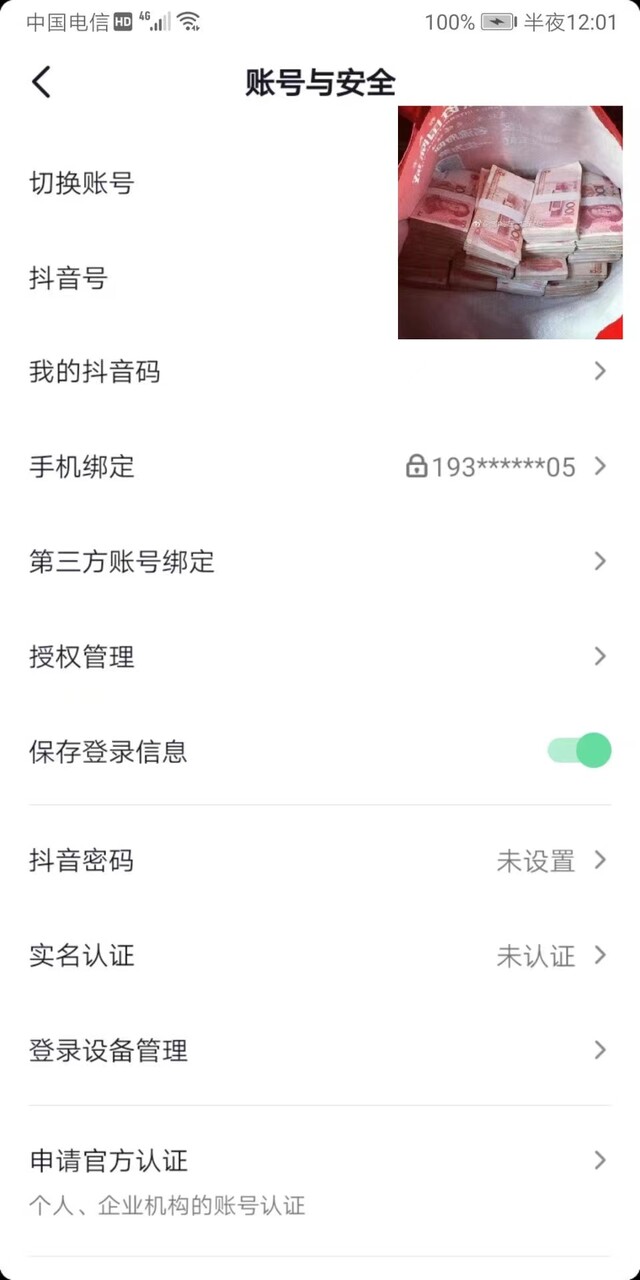Screen dimensions: 640x1280
Task: Disable the 保存登录信息 switch
Action: click(x=579, y=751)
